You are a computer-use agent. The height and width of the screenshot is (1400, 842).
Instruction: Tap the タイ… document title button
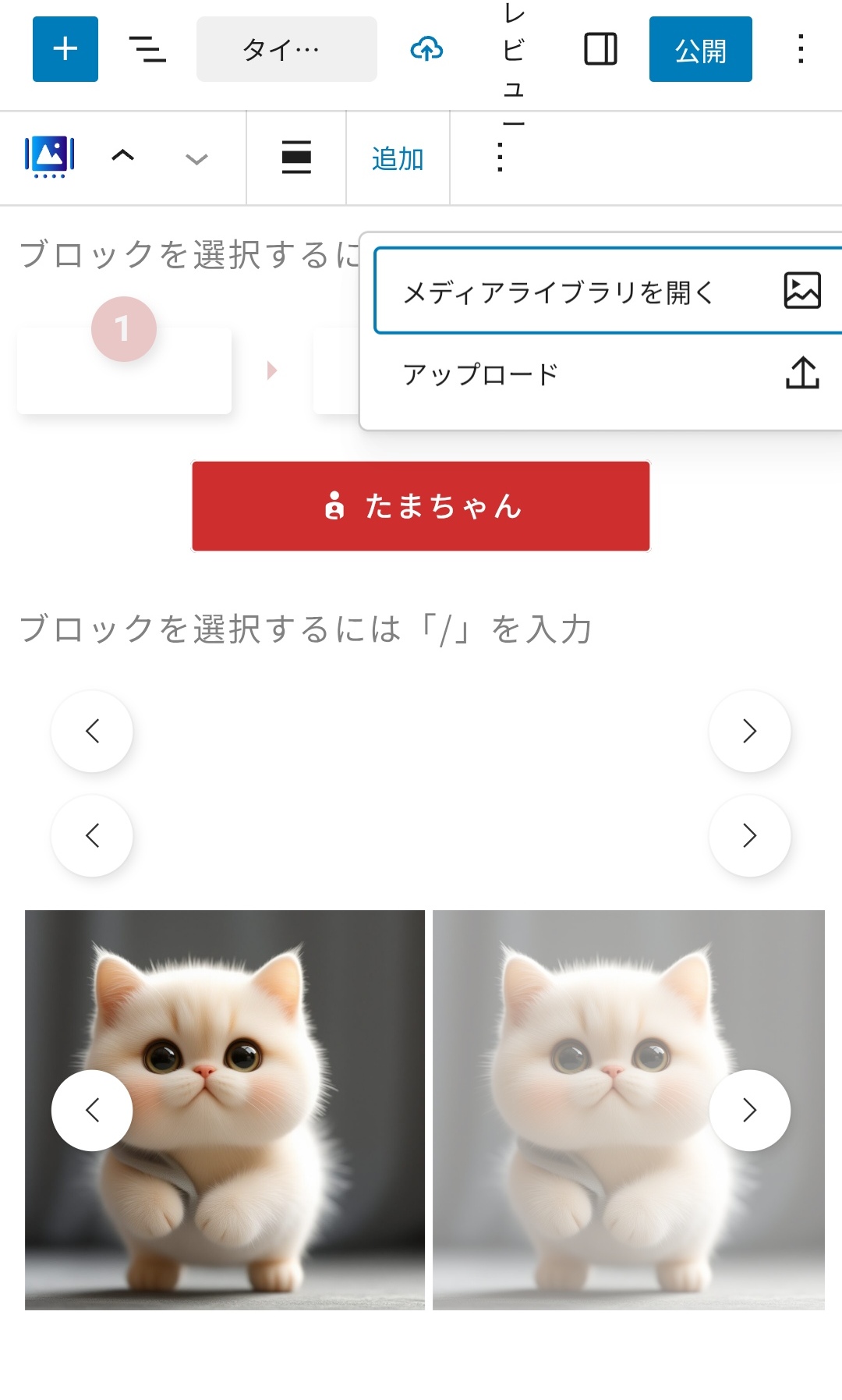tap(287, 49)
